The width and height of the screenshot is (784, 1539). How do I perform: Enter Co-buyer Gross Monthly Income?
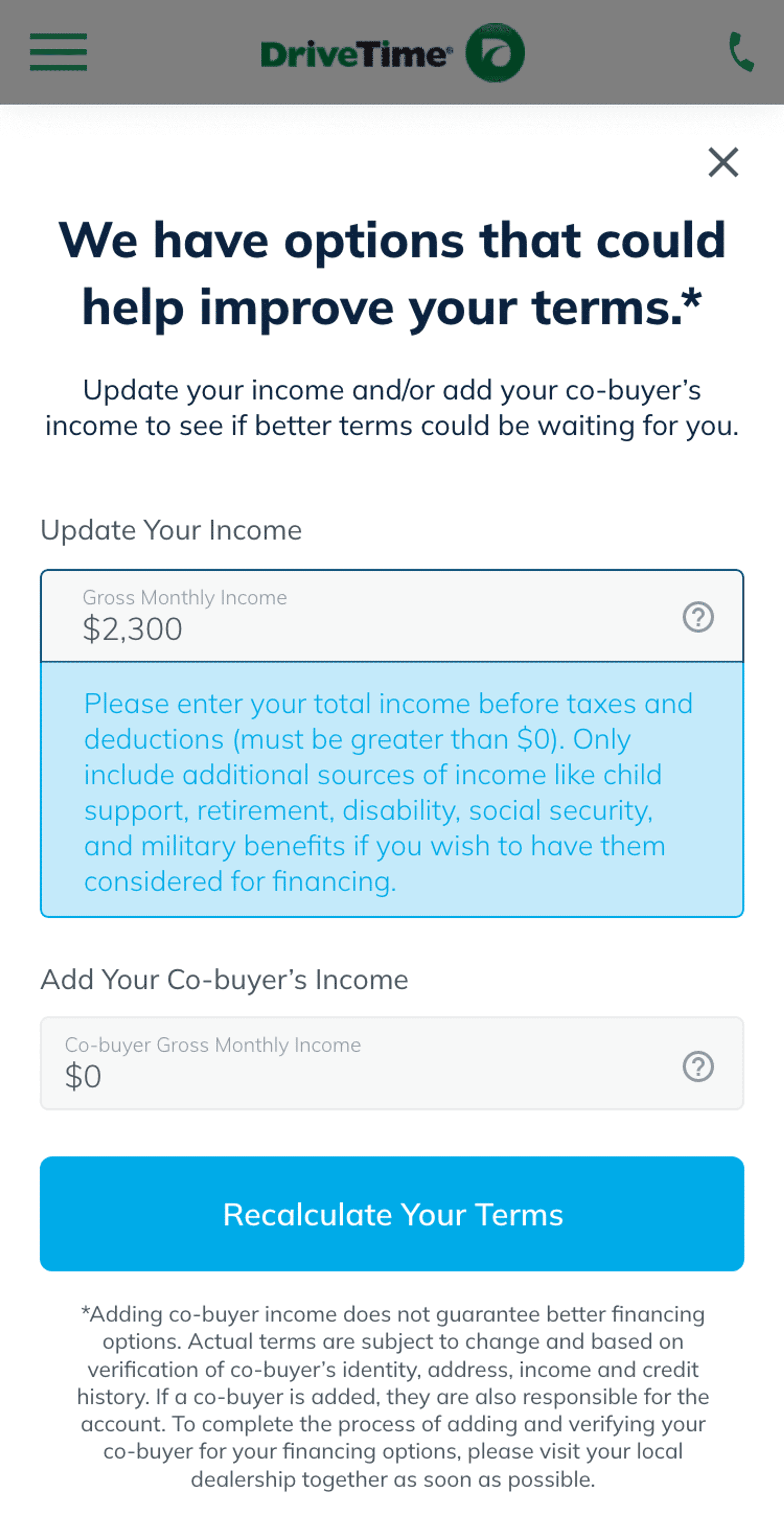click(x=359, y=1064)
